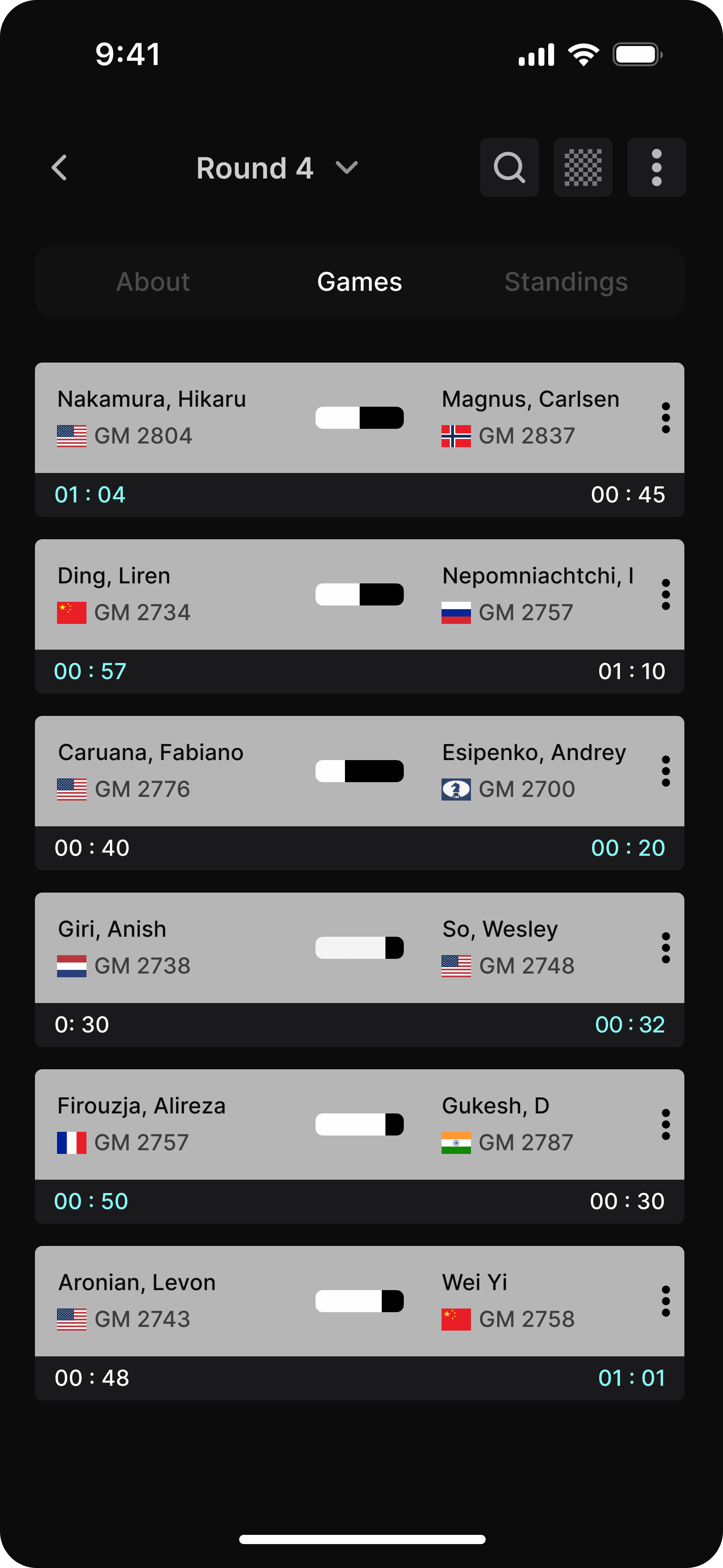Select Nakamura's clock showing 01:04
The height and width of the screenshot is (1568, 723).
point(90,494)
